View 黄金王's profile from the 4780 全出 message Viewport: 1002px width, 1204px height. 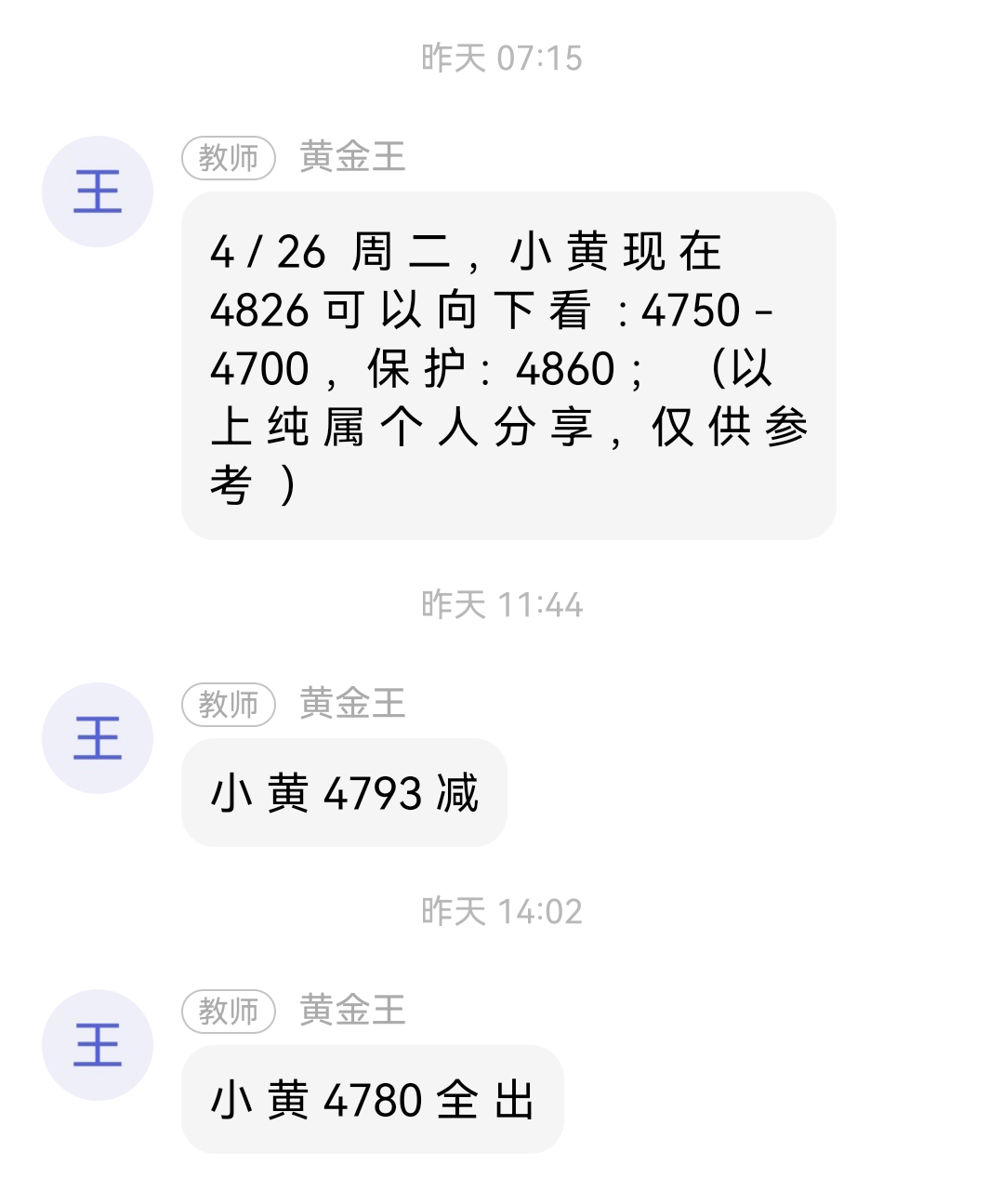(98, 1045)
